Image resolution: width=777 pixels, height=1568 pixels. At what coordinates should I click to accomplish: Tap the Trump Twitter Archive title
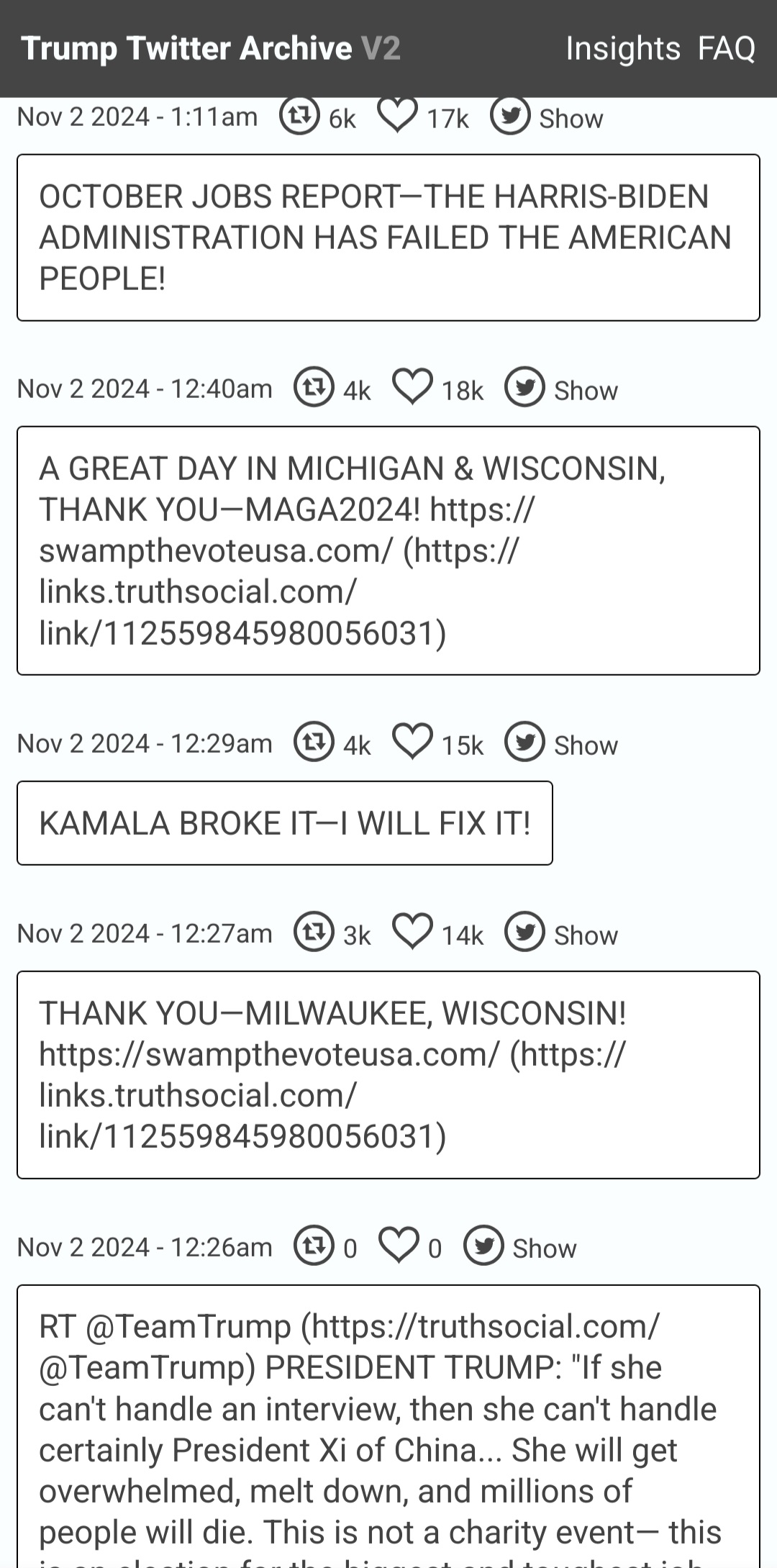coord(210,49)
